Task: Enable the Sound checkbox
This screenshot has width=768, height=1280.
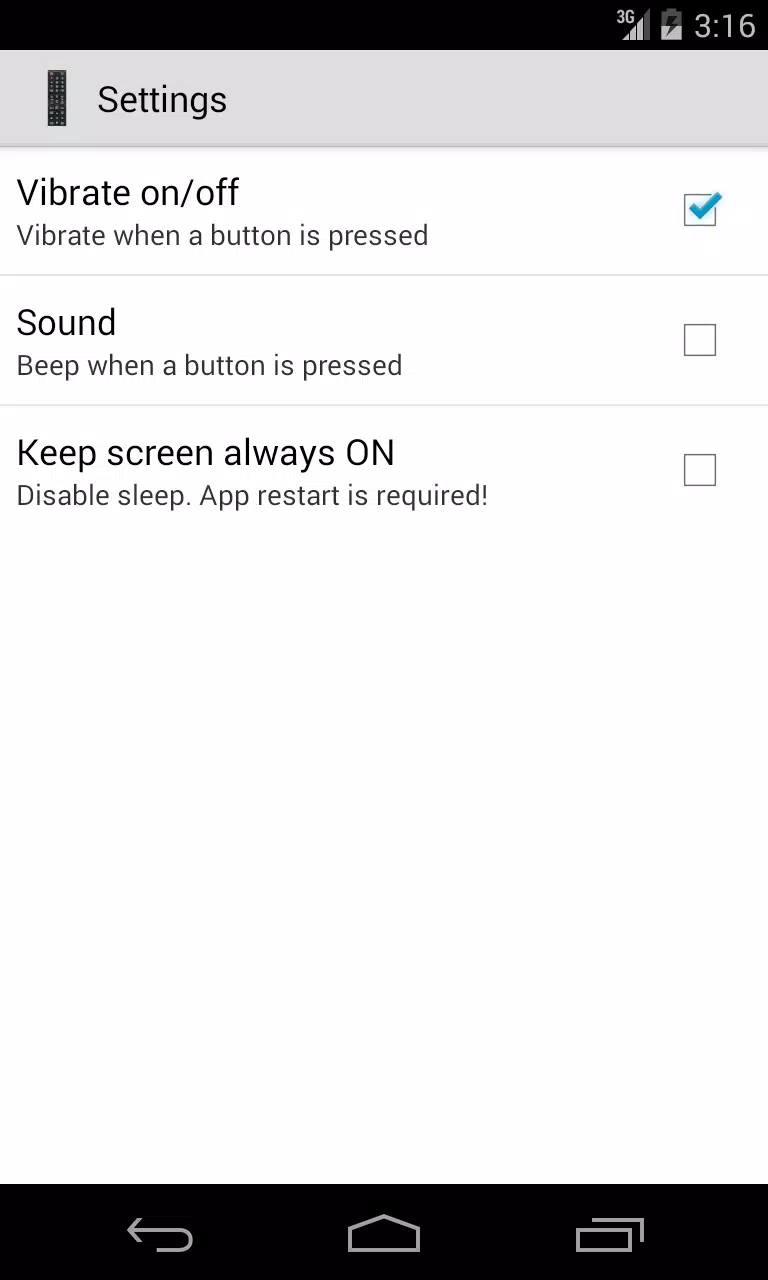Action: click(699, 340)
